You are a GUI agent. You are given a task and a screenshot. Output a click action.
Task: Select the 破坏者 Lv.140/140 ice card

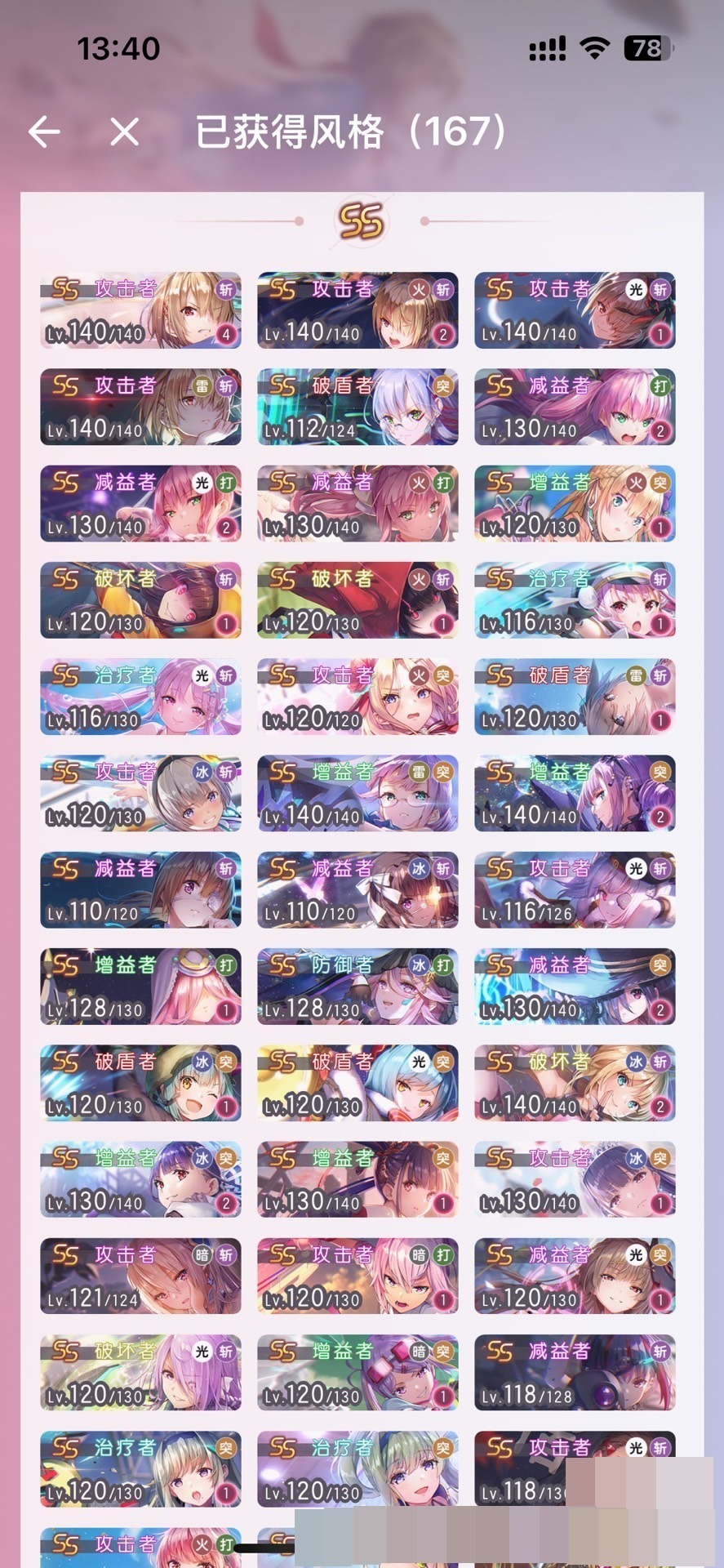click(575, 1083)
